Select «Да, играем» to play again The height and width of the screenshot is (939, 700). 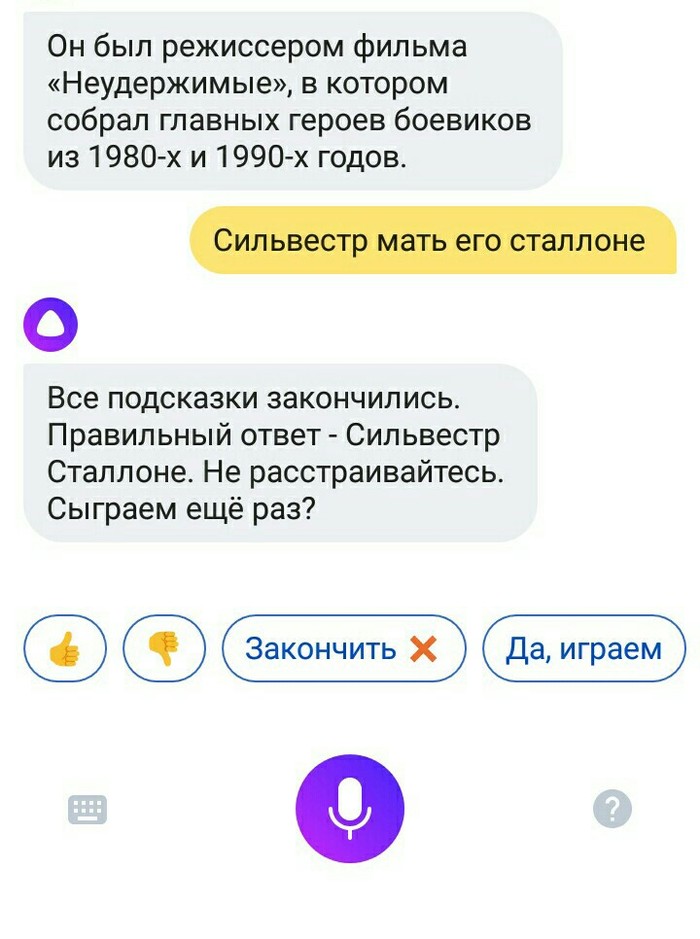click(x=584, y=649)
